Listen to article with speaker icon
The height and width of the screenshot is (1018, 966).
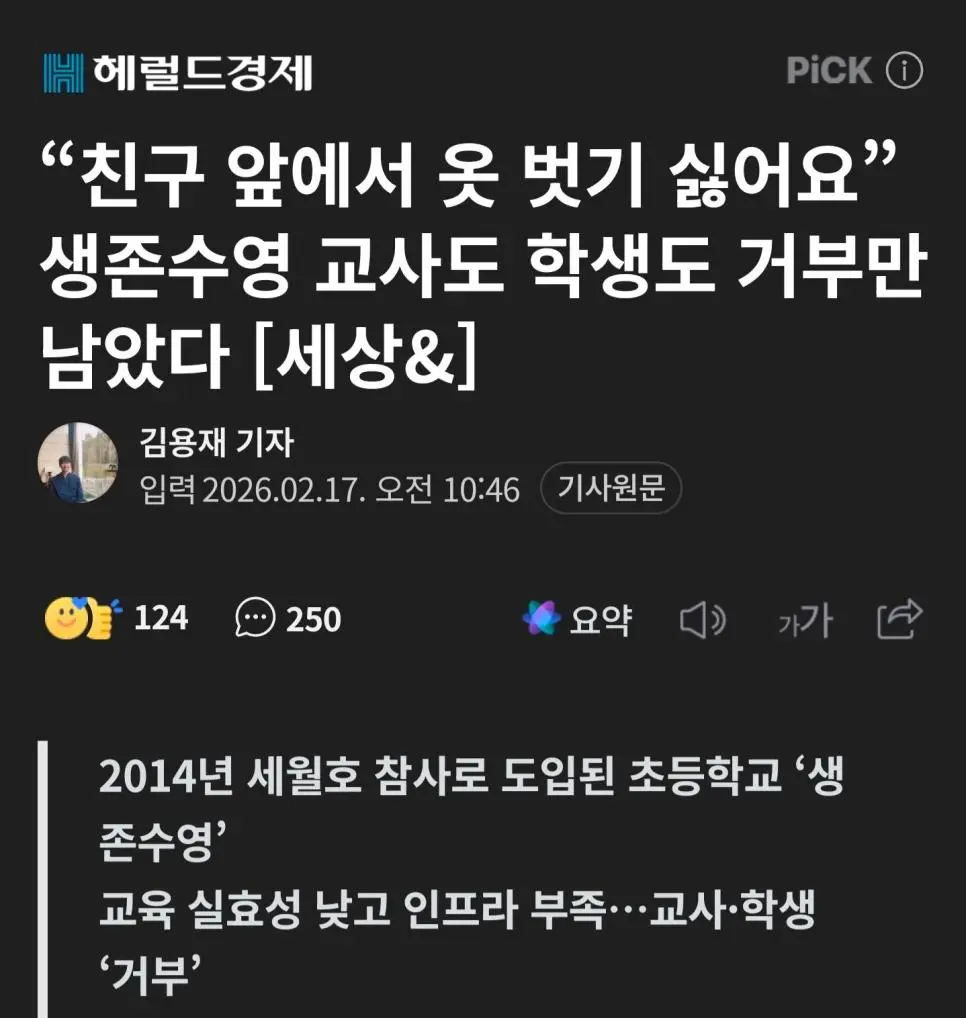tap(702, 621)
